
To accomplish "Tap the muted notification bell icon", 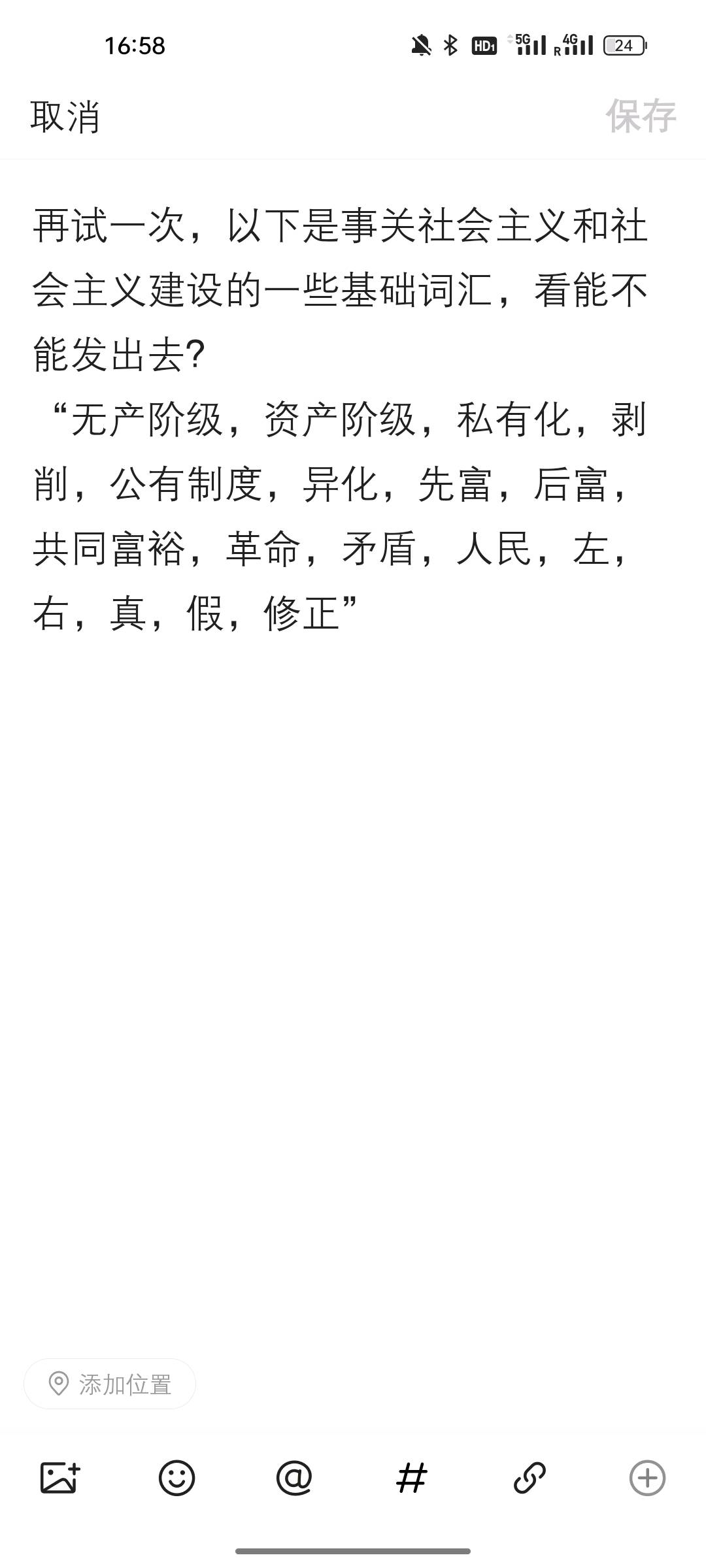I will [x=420, y=44].
